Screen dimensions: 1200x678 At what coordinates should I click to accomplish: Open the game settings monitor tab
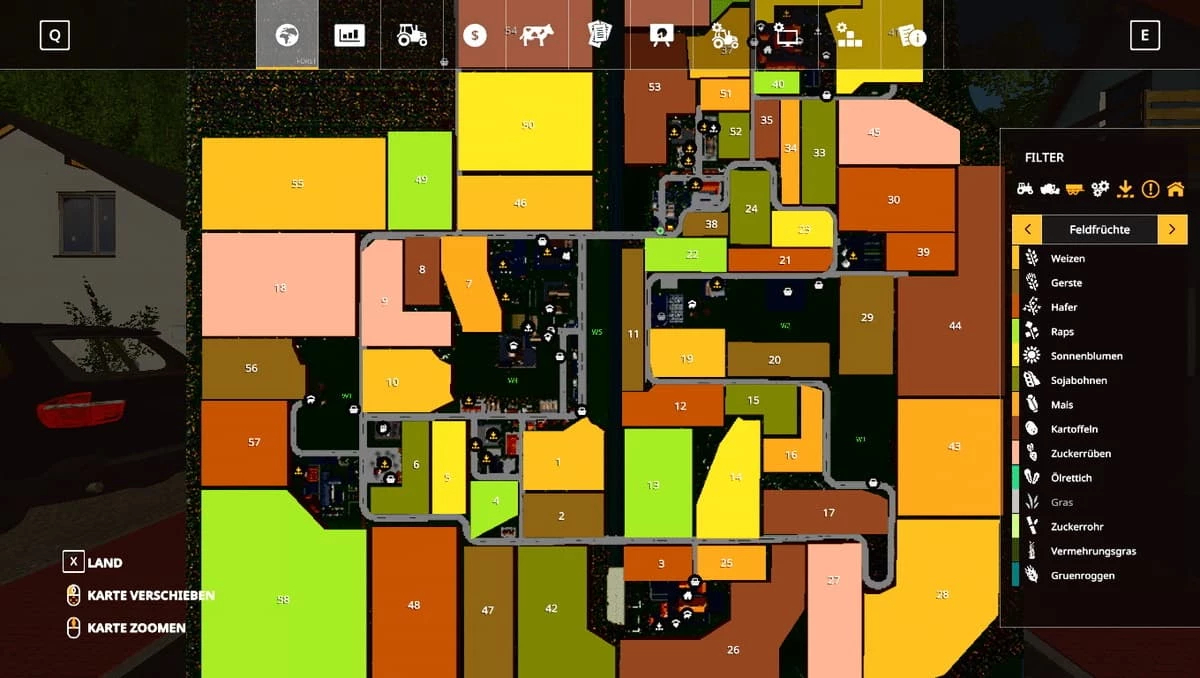coord(787,36)
